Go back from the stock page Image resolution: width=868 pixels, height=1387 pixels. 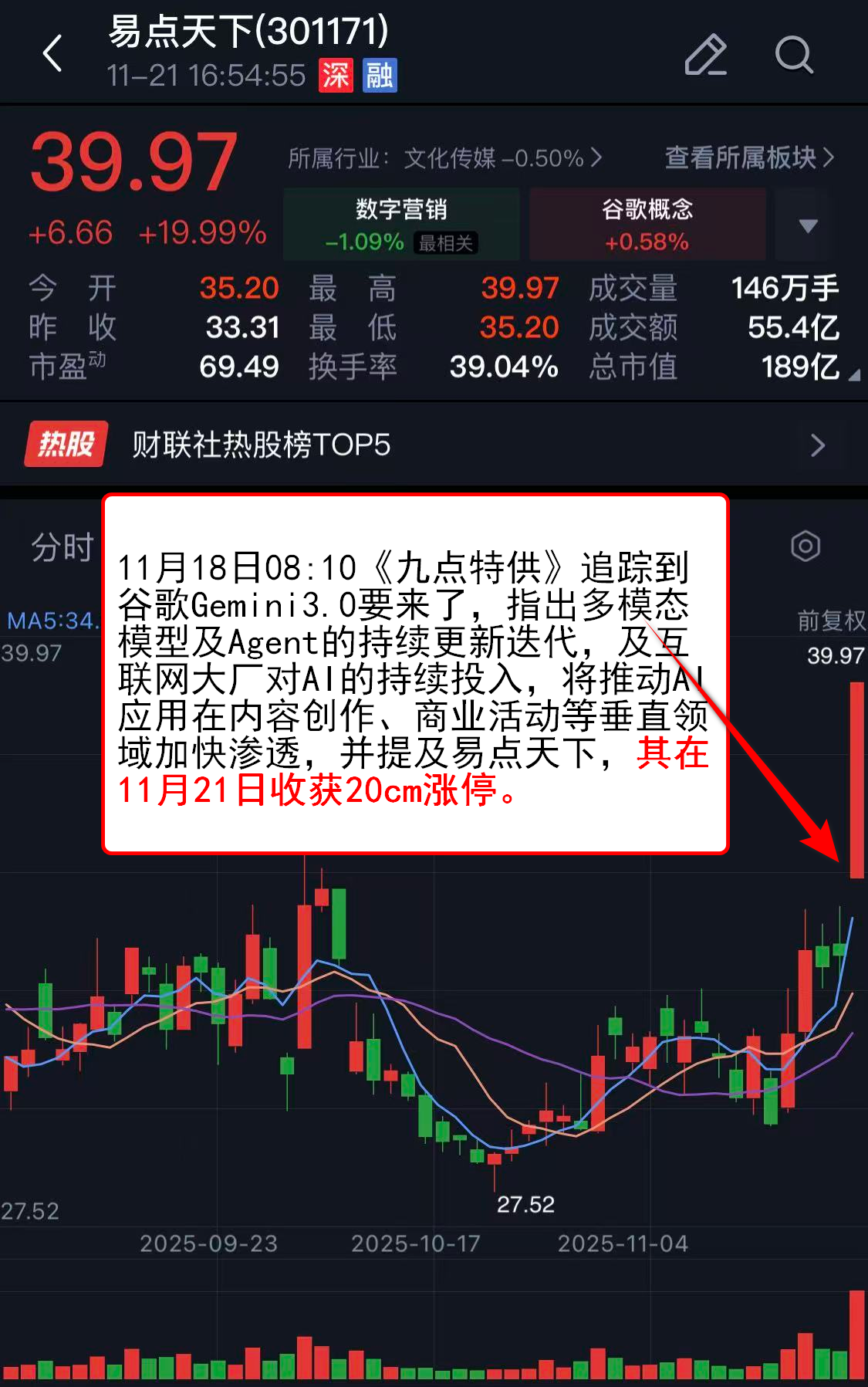point(52,54)
